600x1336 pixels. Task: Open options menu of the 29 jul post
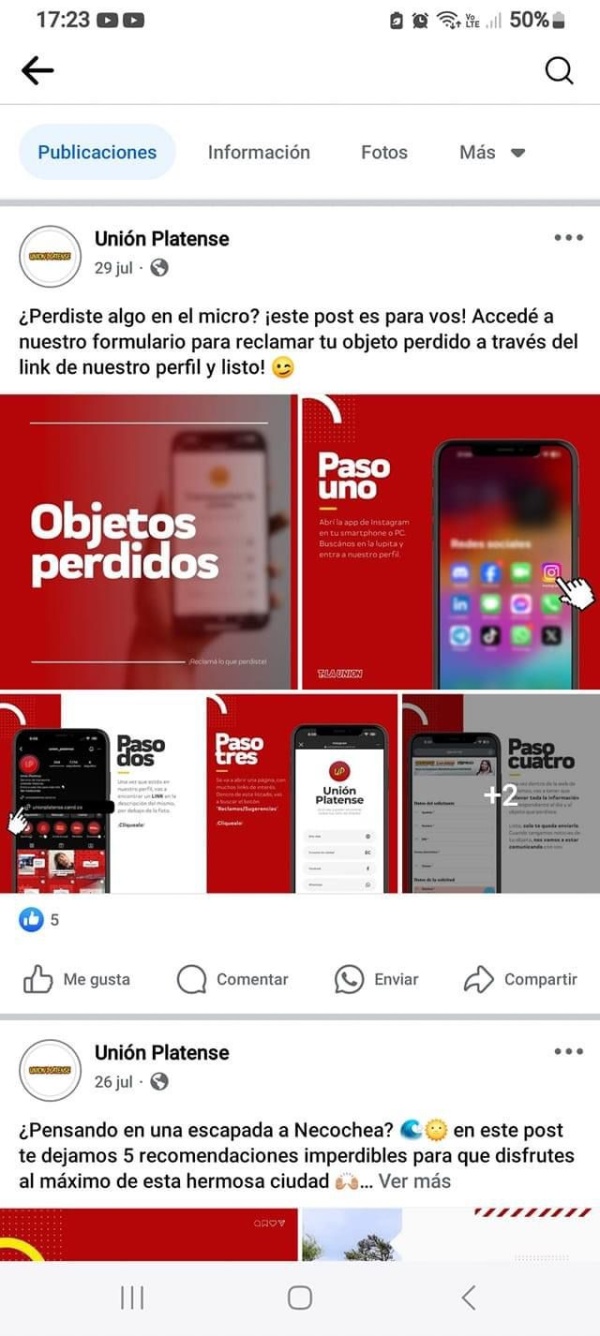[567, 238]
